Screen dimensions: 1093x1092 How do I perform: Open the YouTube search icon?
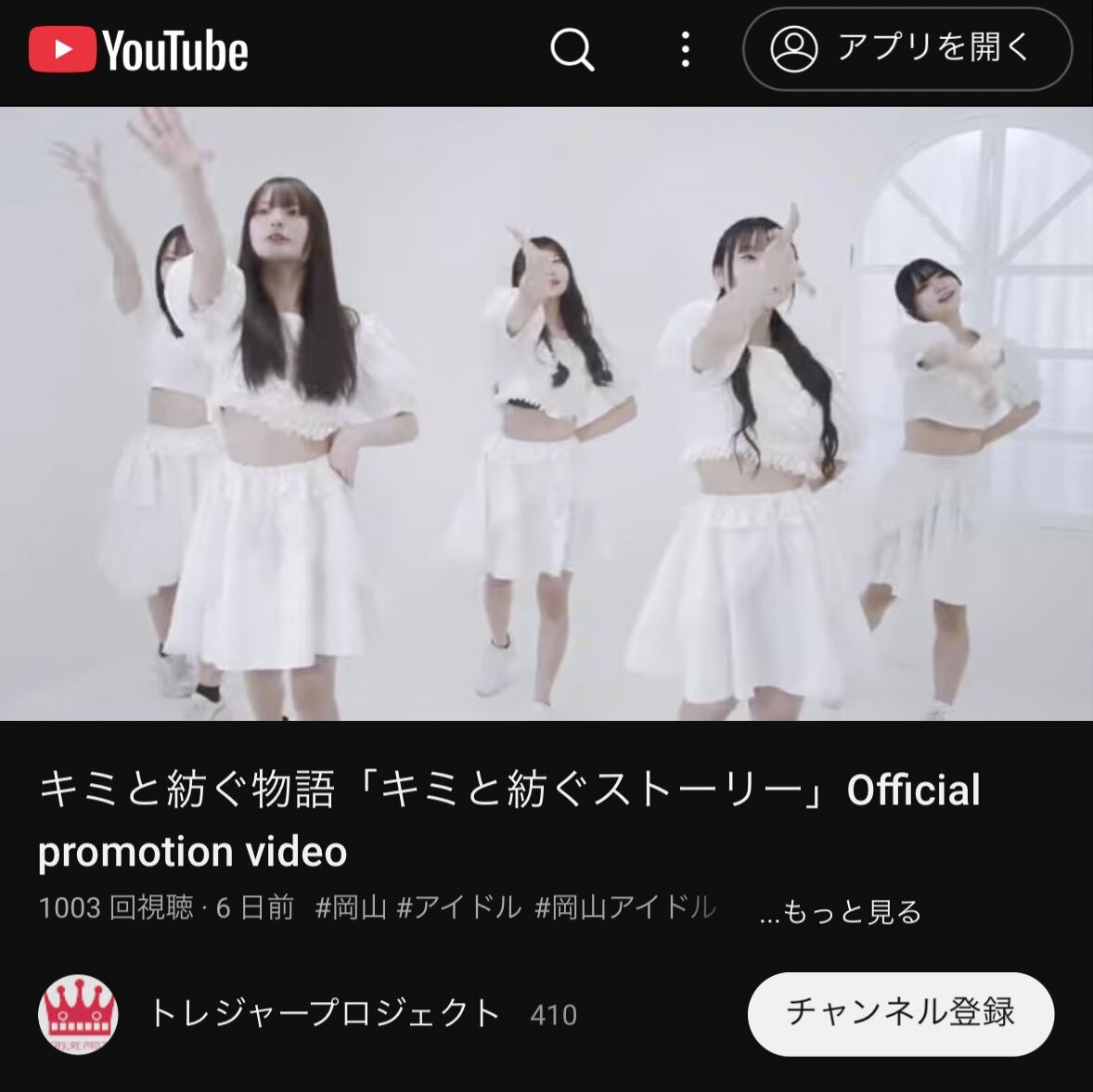point(572,49)
